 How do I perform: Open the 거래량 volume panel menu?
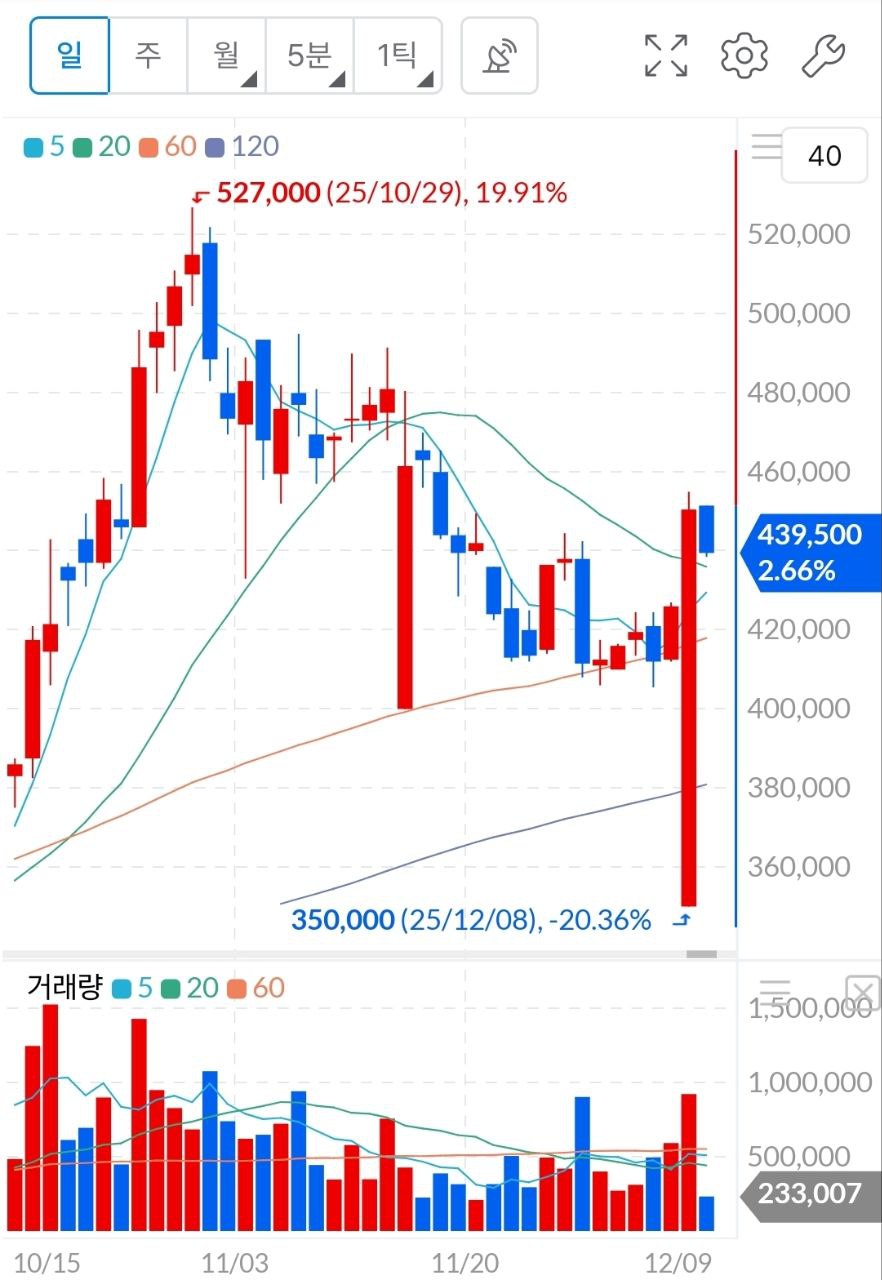coord(775,989)
